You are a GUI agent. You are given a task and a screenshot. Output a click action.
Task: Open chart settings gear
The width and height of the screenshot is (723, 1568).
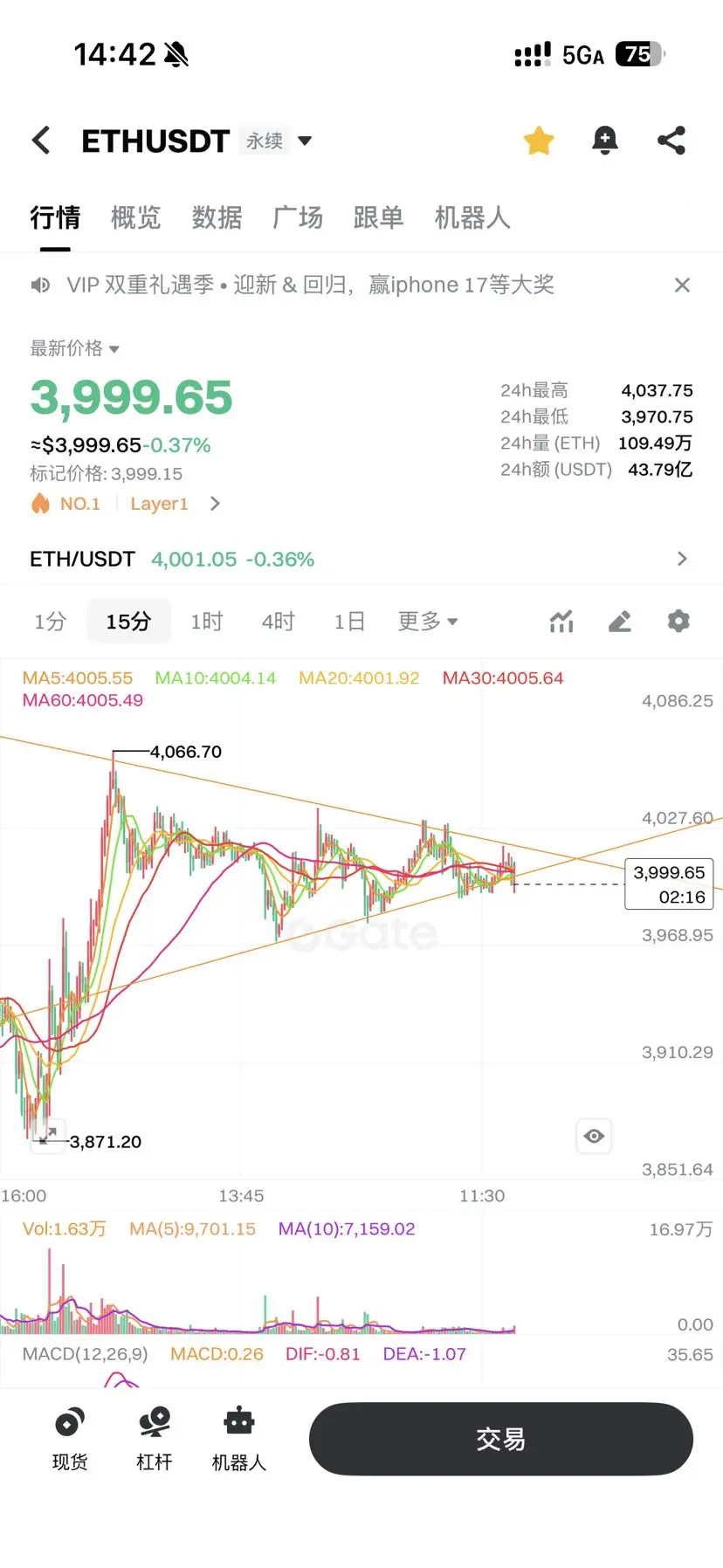[678, 621]
